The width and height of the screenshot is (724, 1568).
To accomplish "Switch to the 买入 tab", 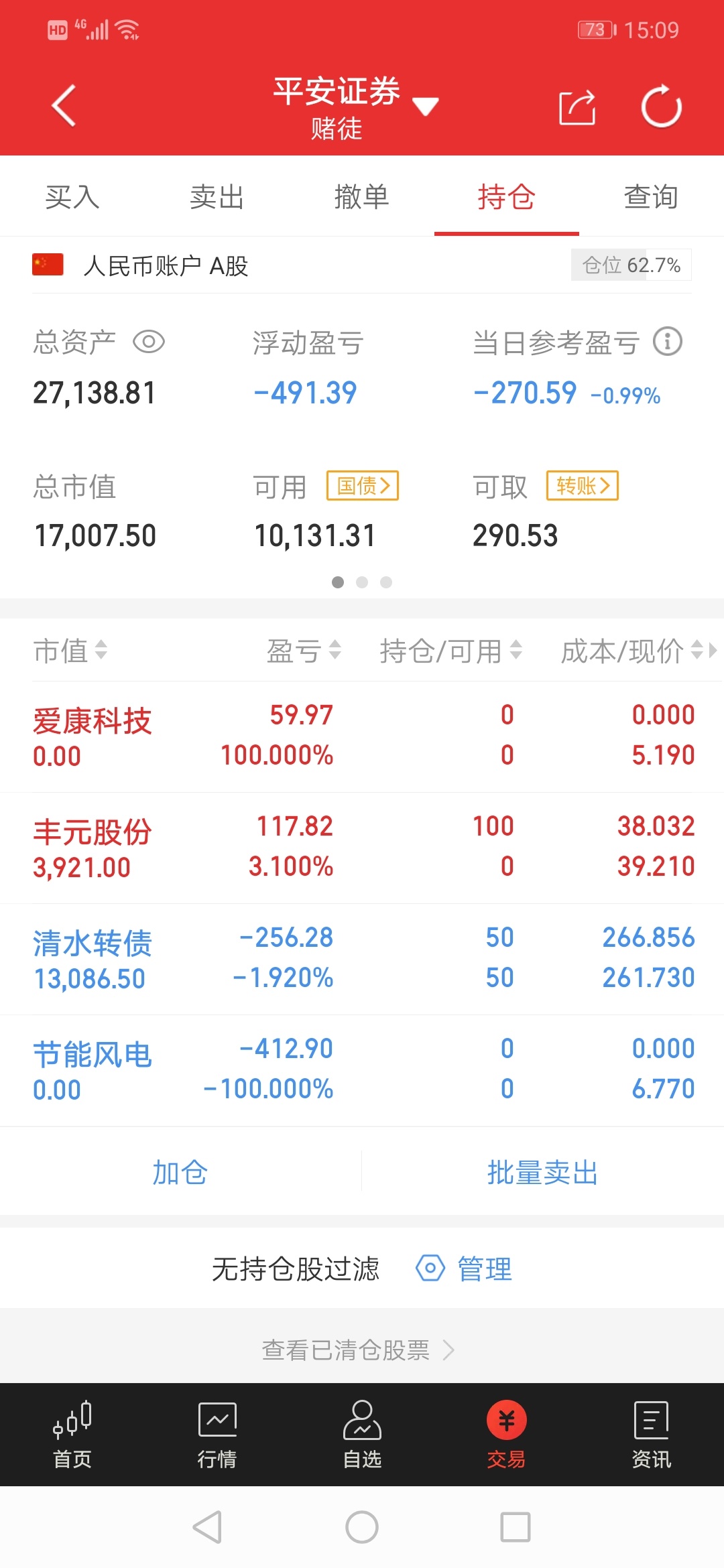I will pos(72,196).
